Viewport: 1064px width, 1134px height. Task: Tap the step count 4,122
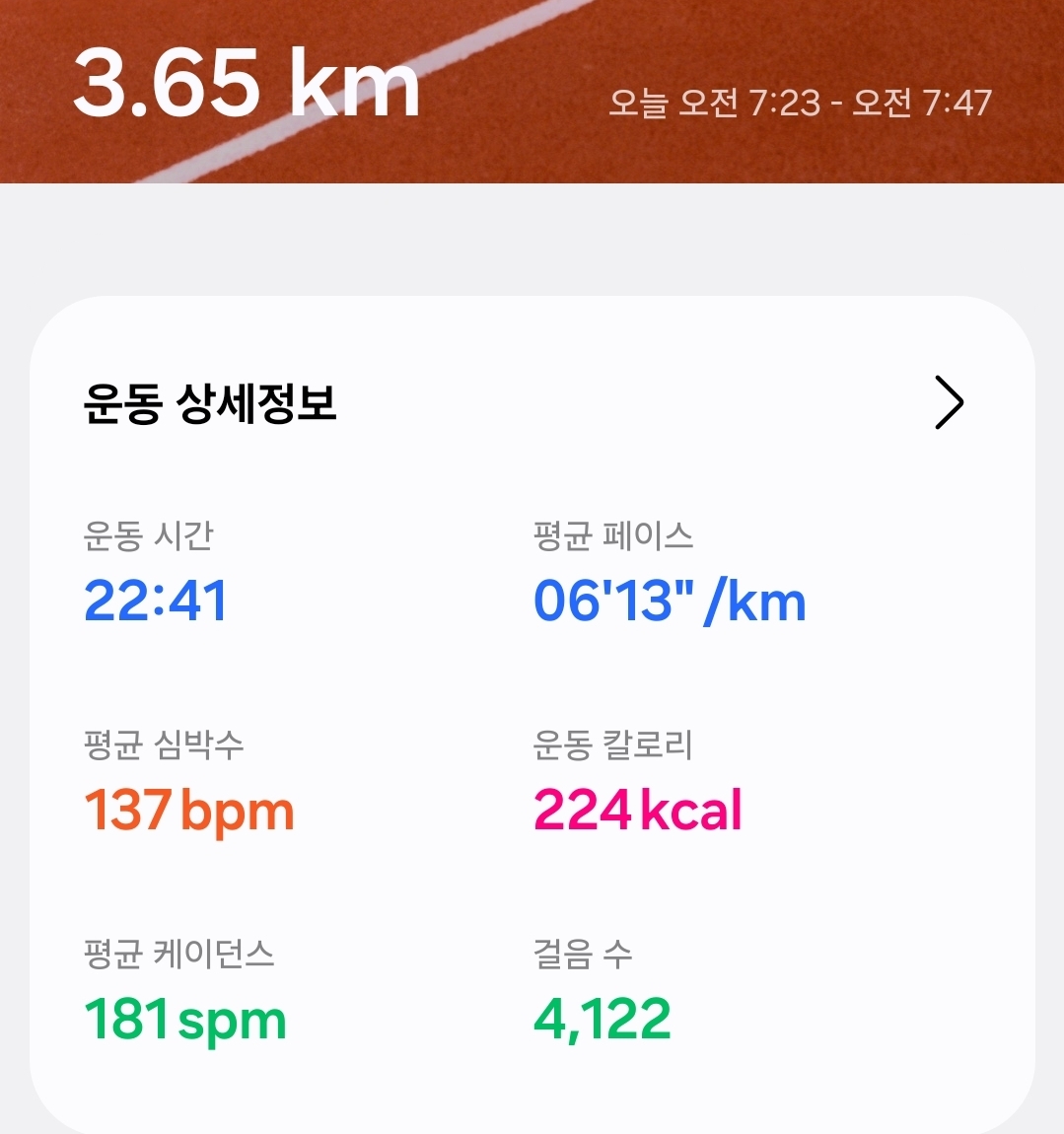coord(601,1020)
